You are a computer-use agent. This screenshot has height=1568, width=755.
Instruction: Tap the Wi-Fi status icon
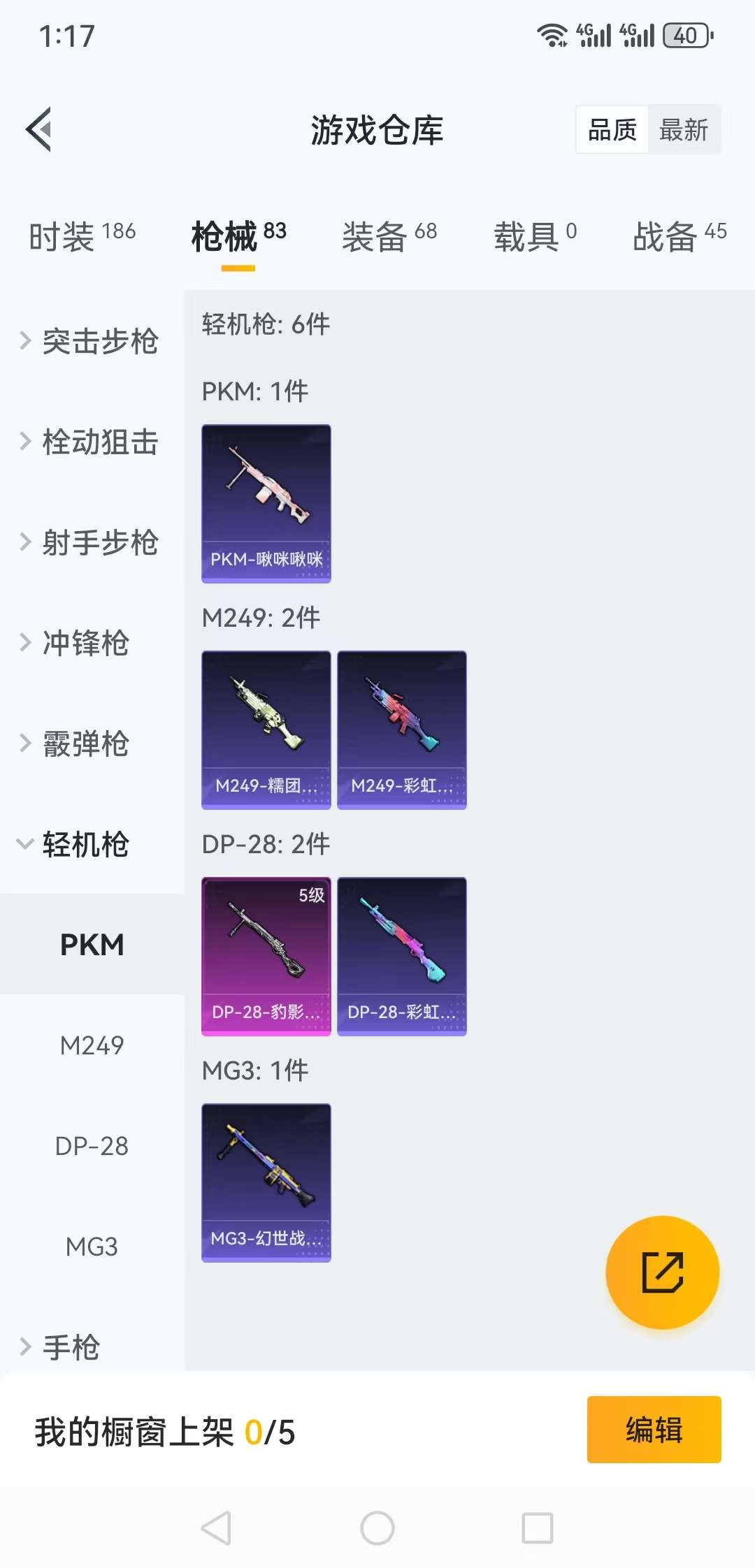pos(552,35)
